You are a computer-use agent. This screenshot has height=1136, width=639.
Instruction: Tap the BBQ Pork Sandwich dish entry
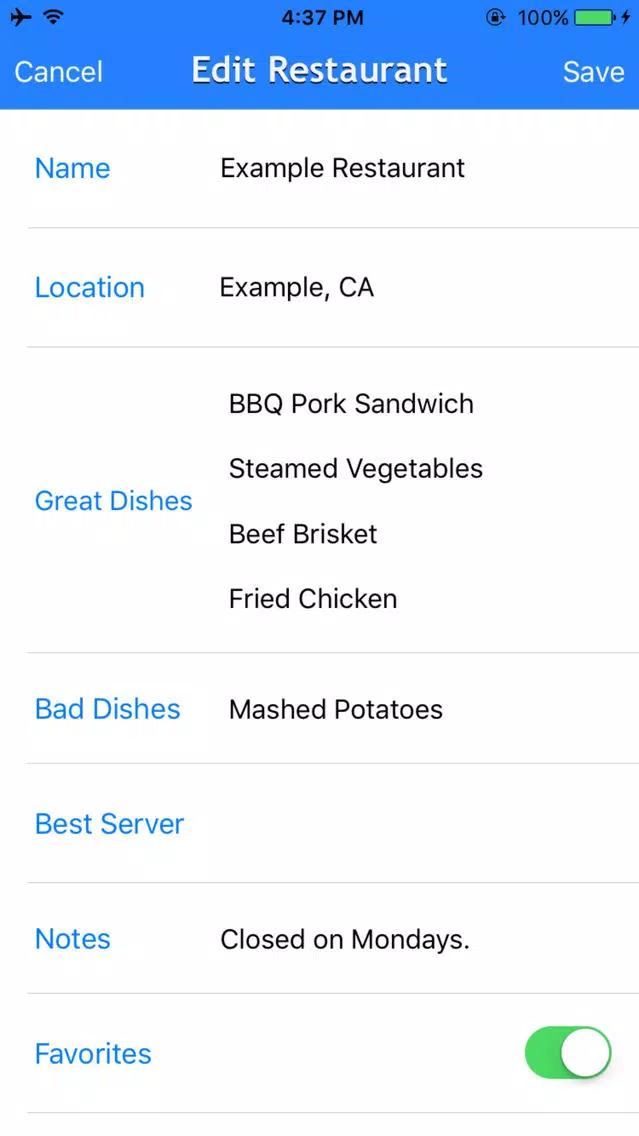(351, 404)
